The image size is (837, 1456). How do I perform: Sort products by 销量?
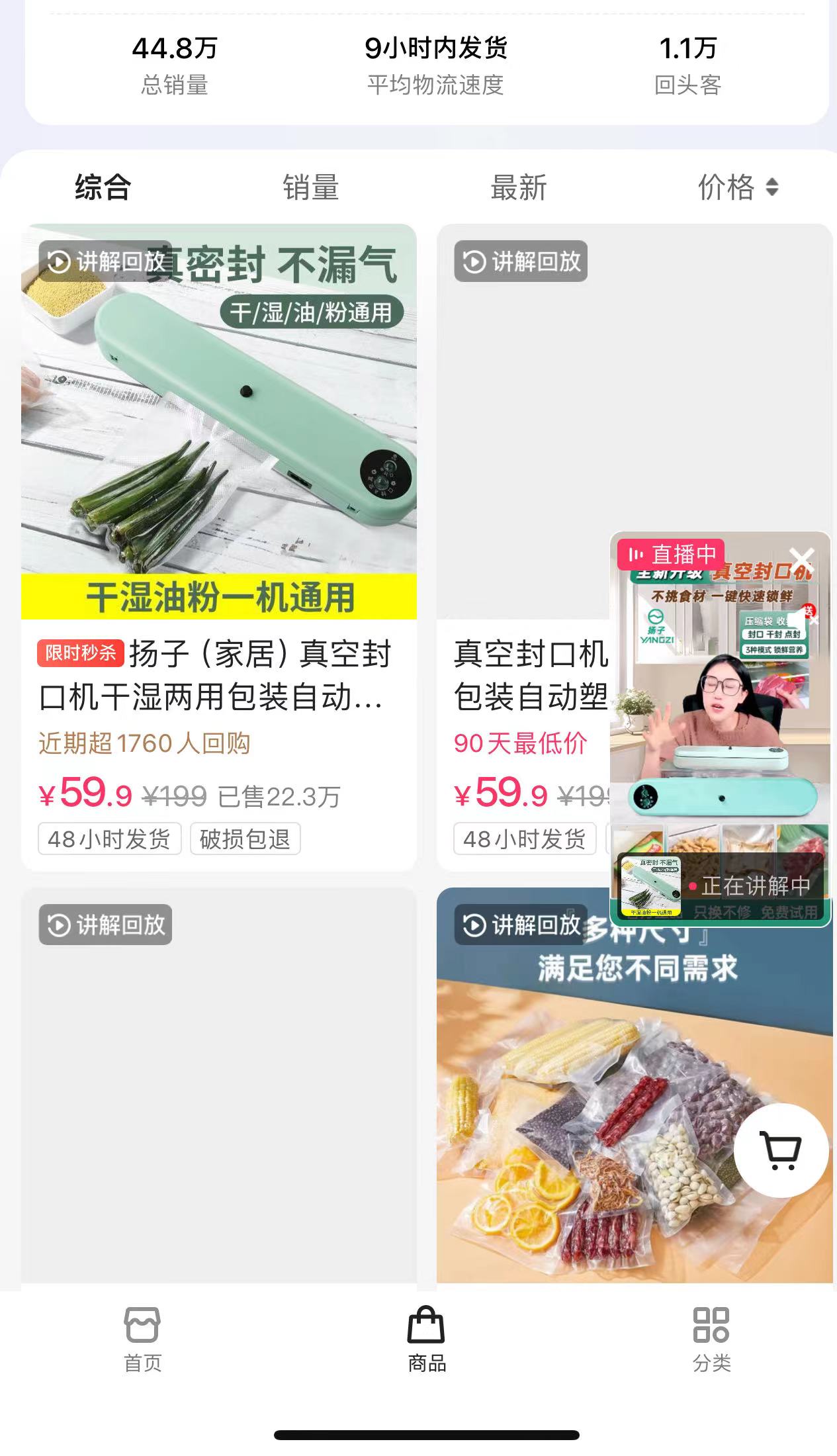point(310,187)
